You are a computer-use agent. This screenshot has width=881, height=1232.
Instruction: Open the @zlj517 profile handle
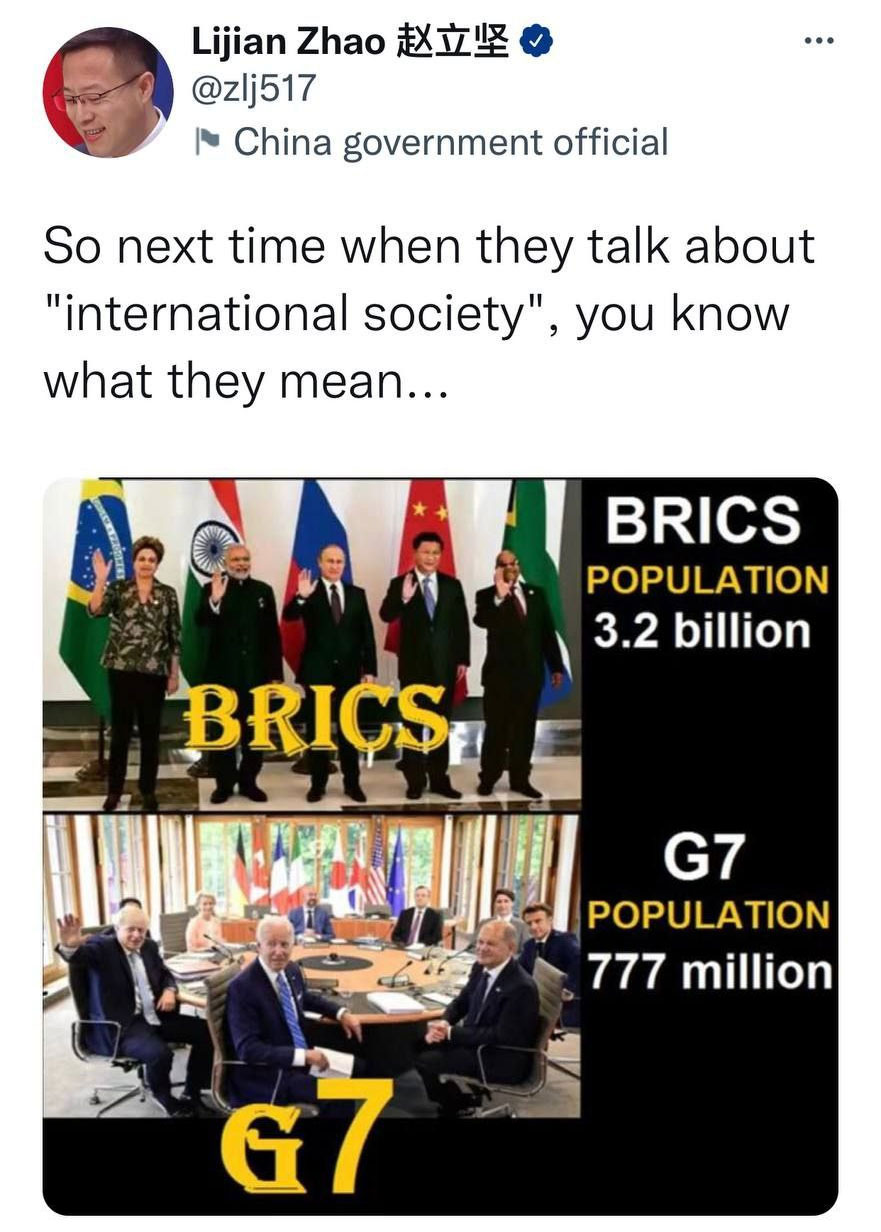(252, 89)
